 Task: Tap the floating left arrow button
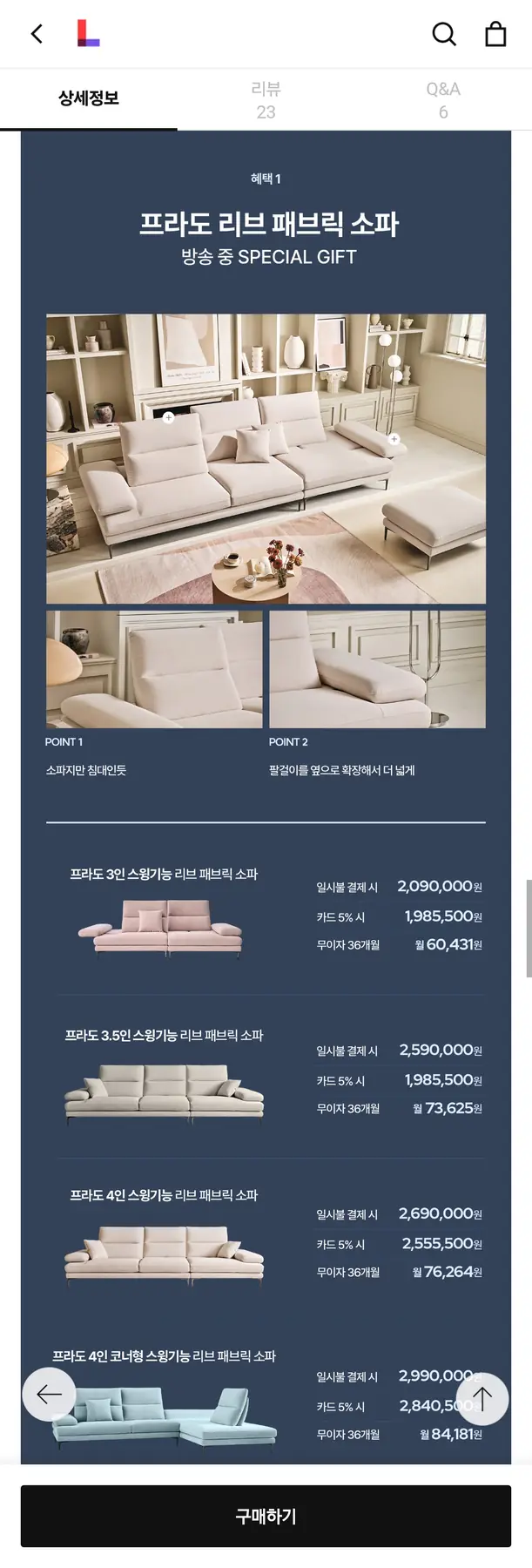[49, 1395]
